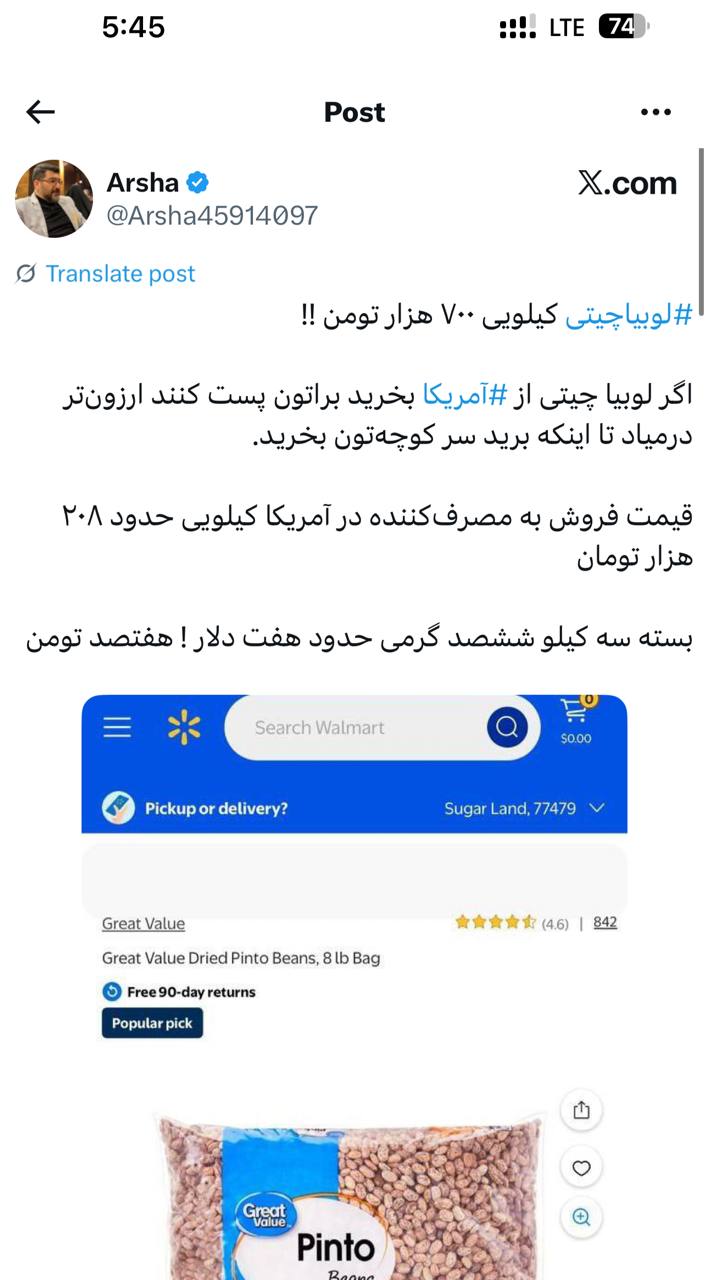Tap Translate post

pyautogui.click(x=120, y=274)
